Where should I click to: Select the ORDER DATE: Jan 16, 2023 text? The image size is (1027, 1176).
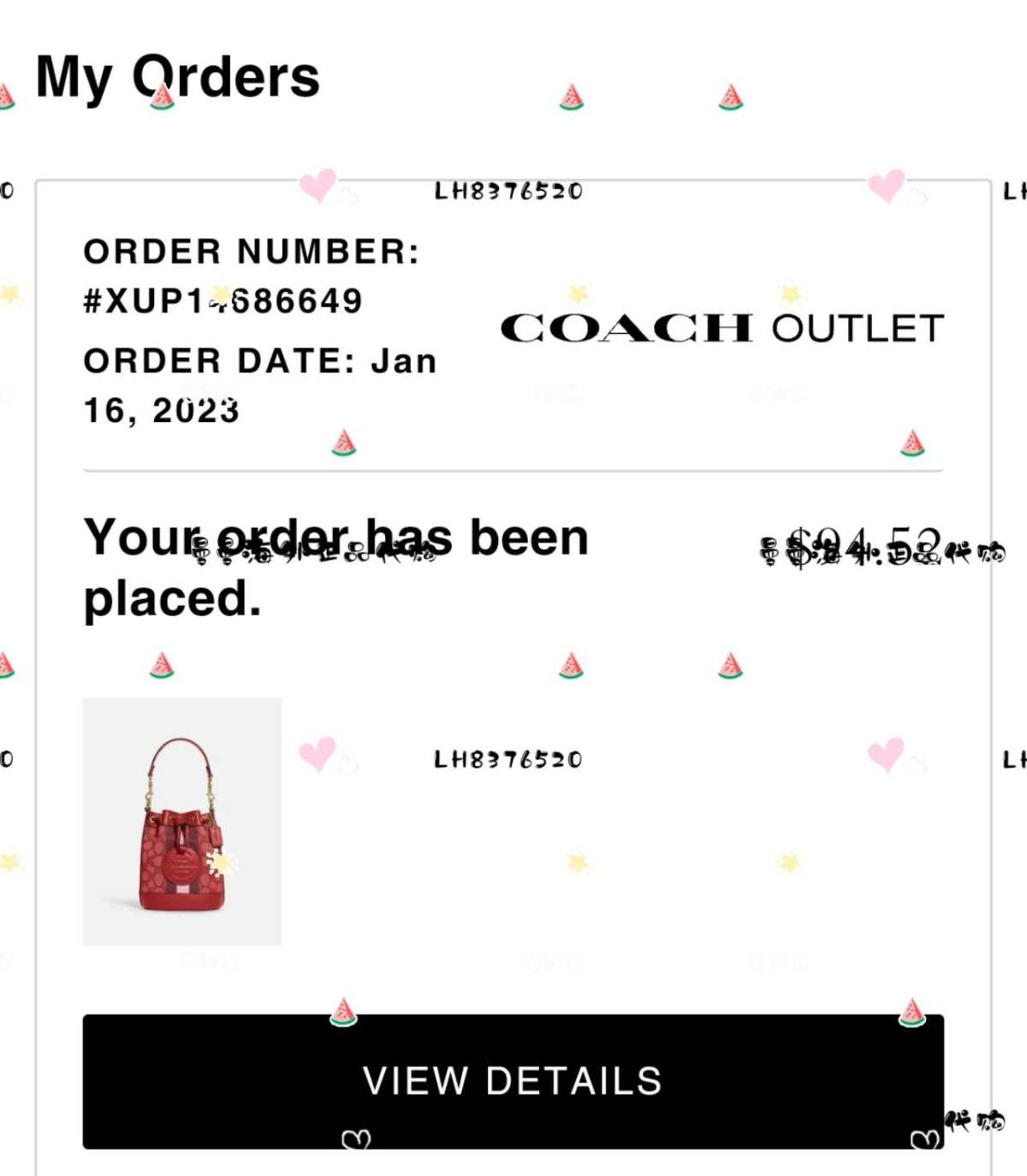(x=257, y=385)
